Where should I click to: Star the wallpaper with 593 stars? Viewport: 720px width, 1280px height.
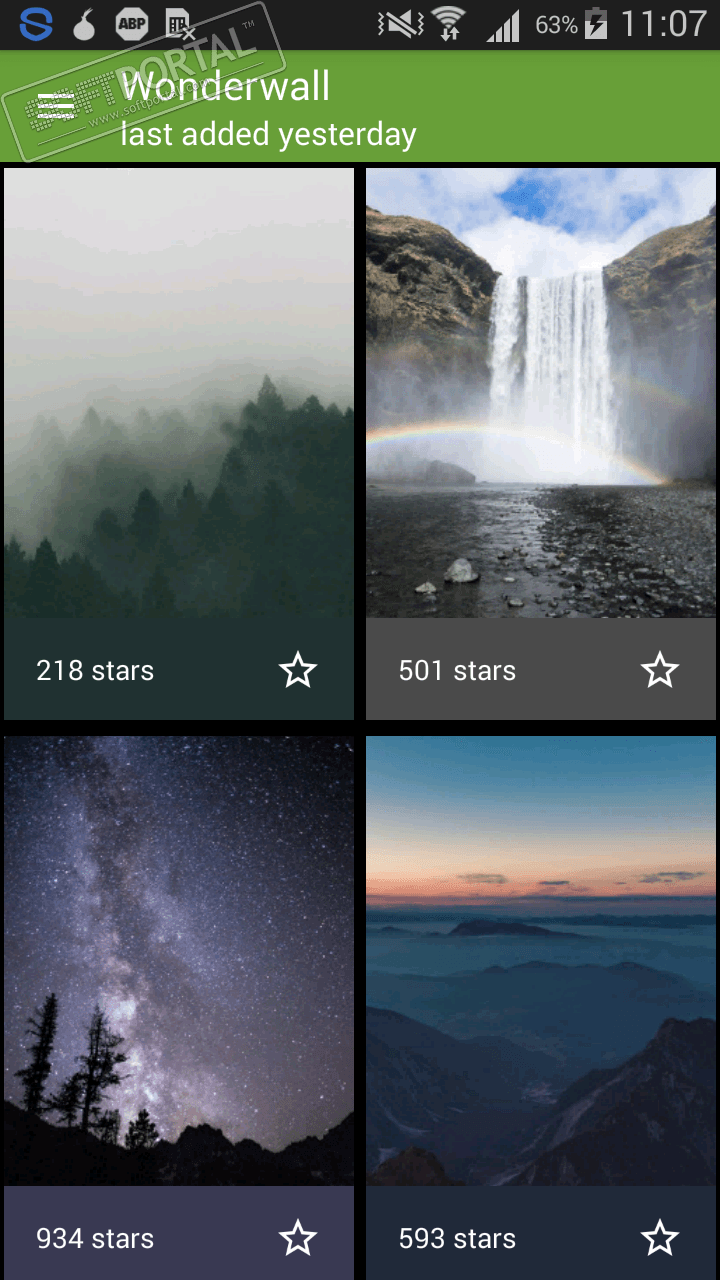pos(660,1238)
